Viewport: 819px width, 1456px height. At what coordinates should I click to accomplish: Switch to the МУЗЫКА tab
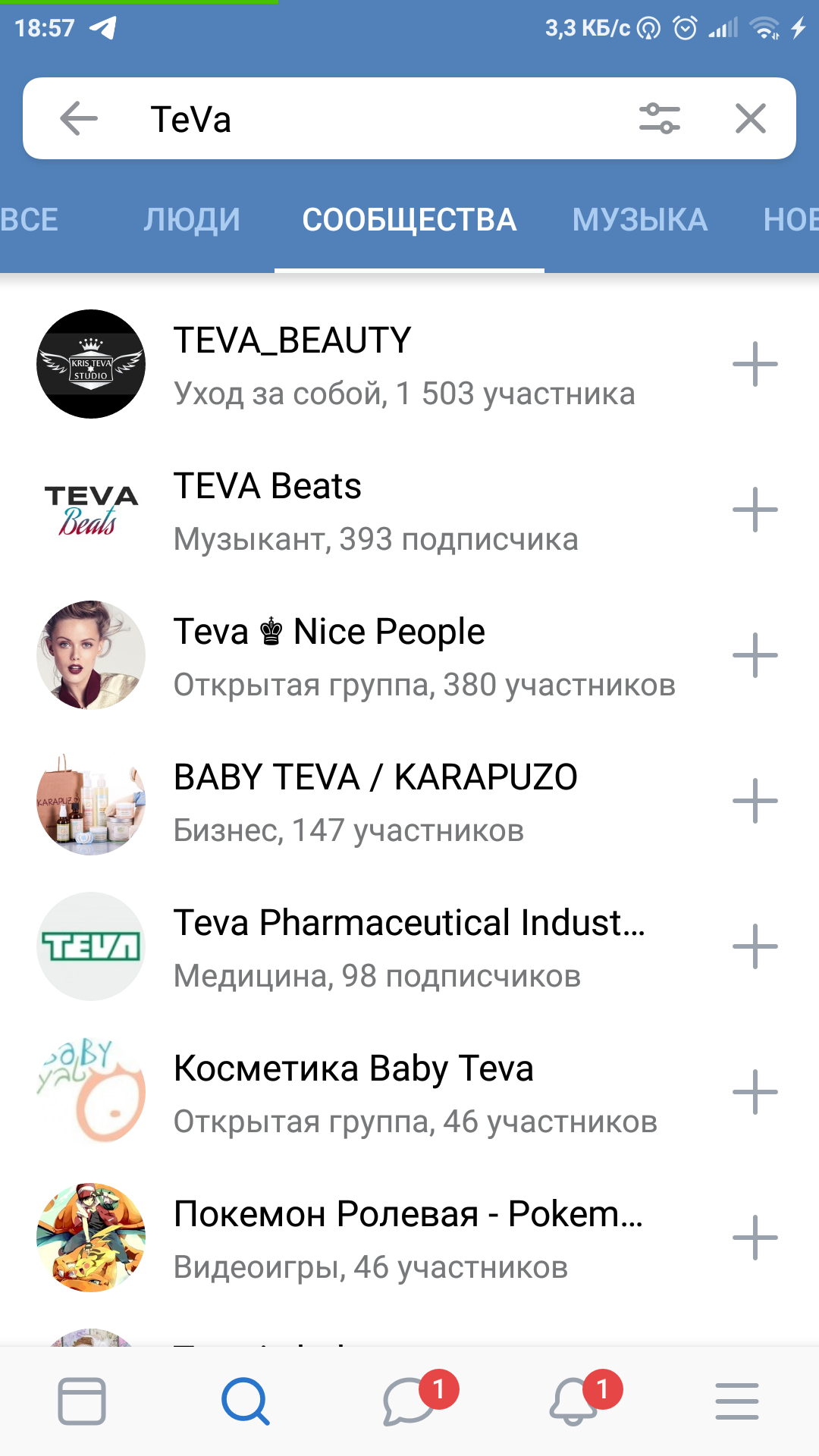pyautogui.click(x=639, y=220)
